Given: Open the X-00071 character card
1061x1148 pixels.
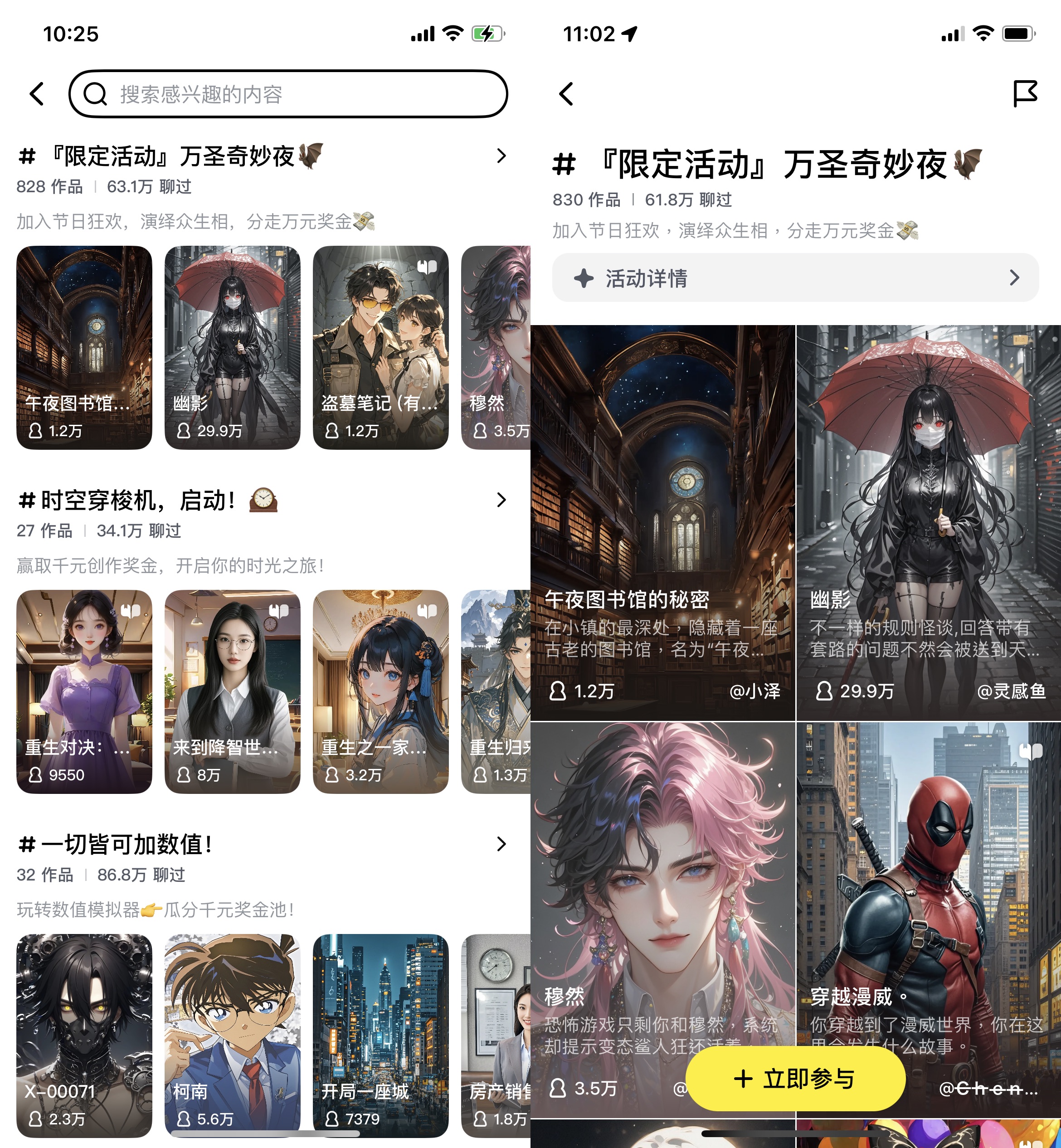Looking at the screenshot, I should click(84, 1035).
